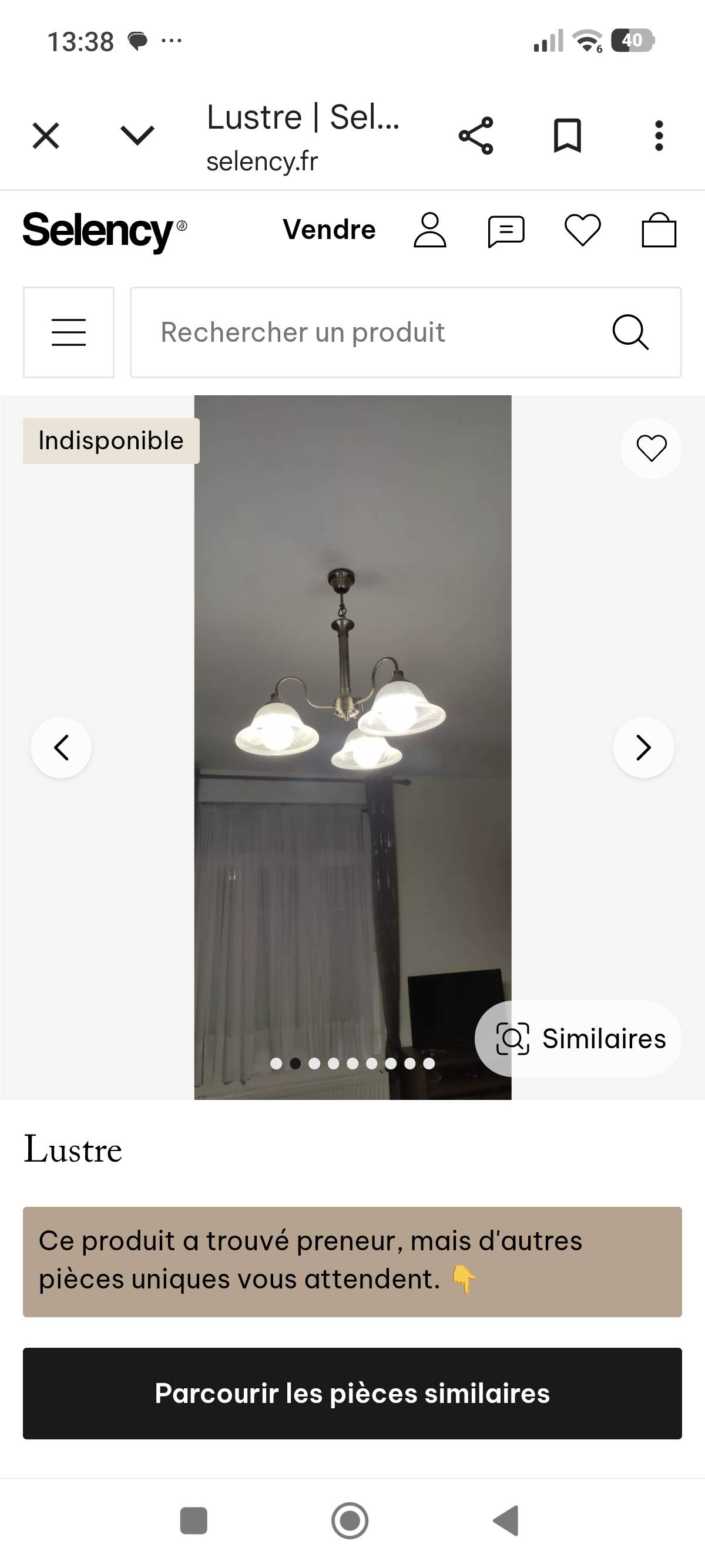Open the Selency user account icon

coord(431,230)
